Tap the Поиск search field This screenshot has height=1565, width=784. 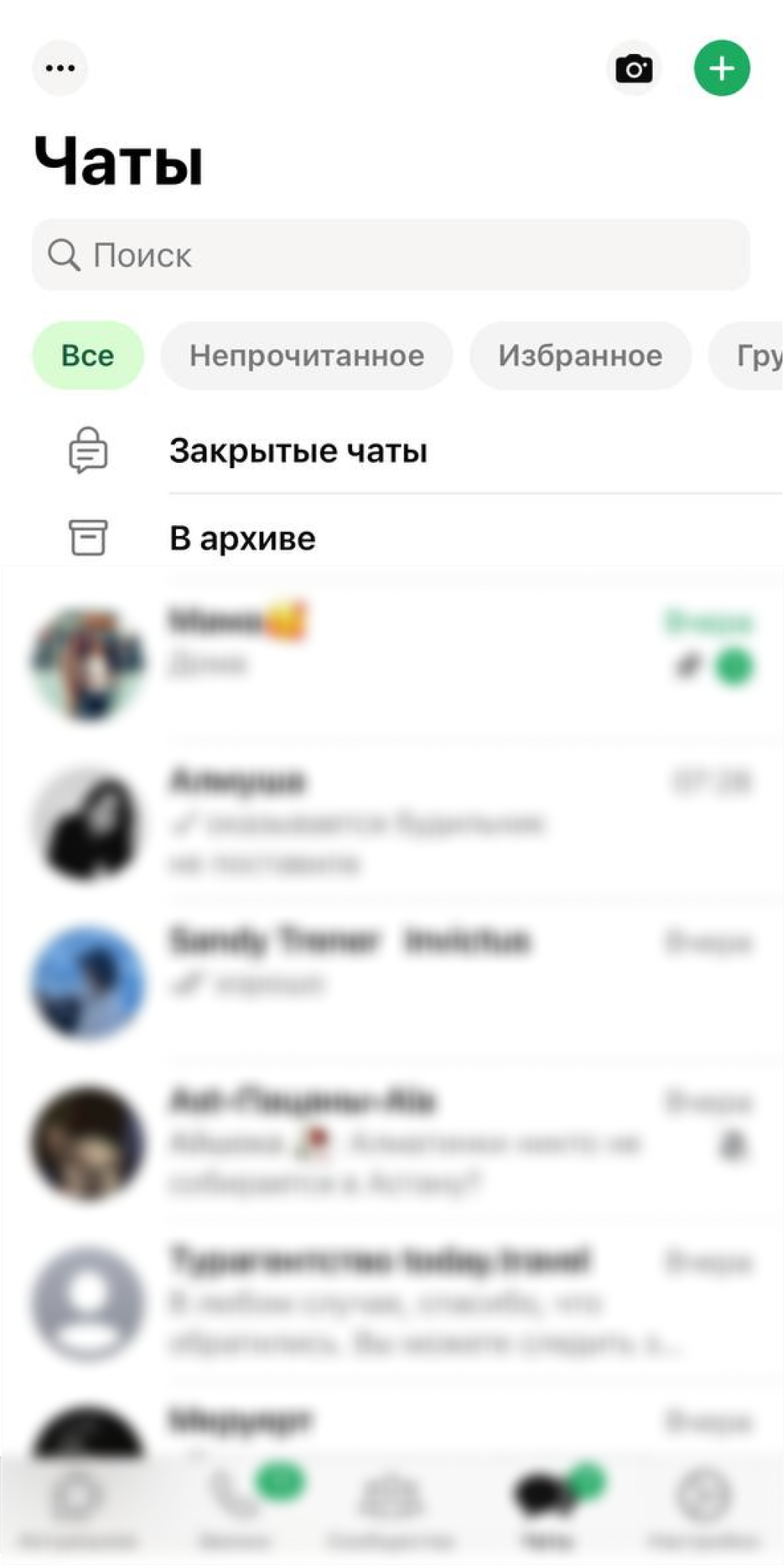(391, 256)
